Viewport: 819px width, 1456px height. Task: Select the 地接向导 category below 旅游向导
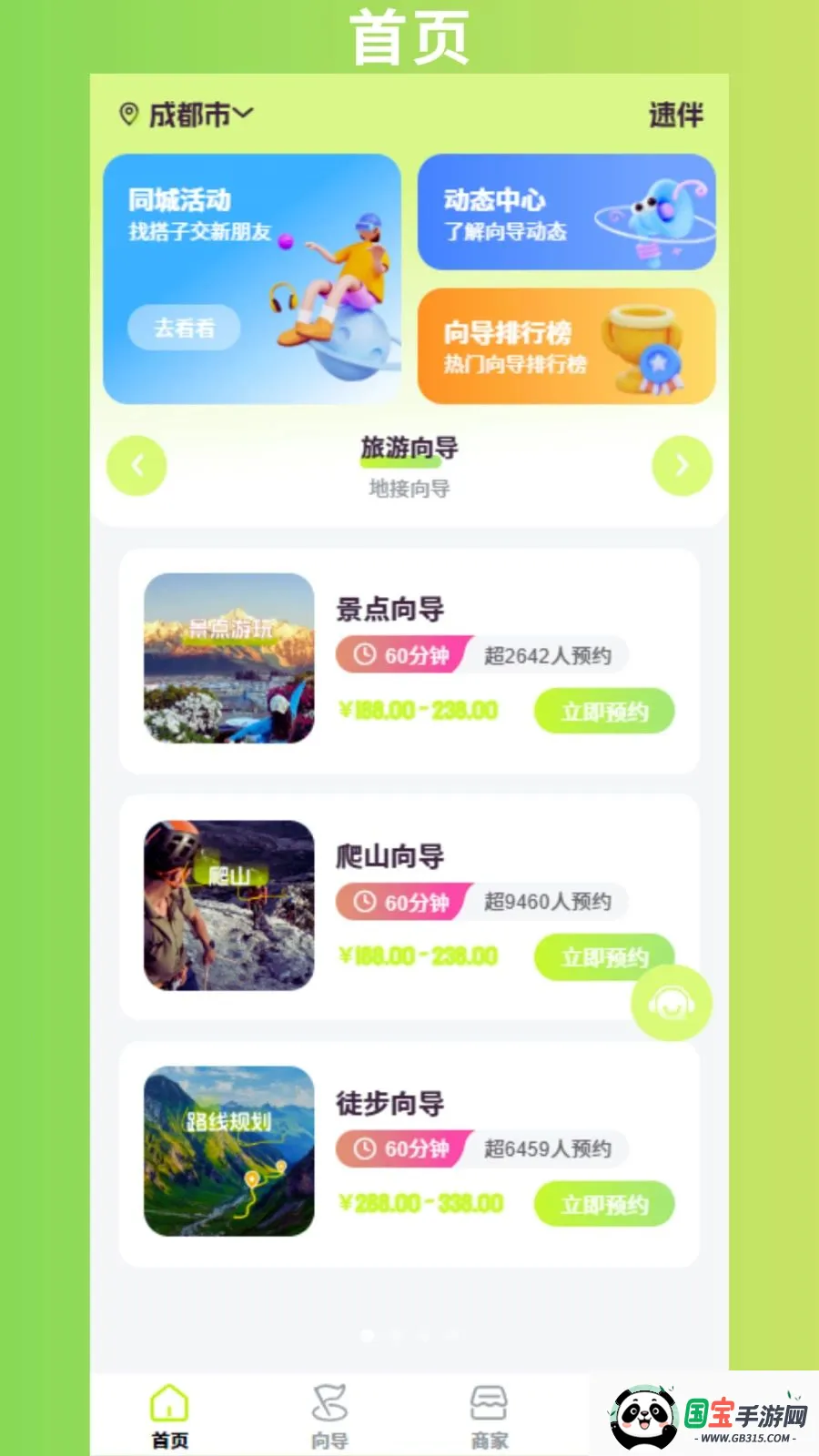409,487
